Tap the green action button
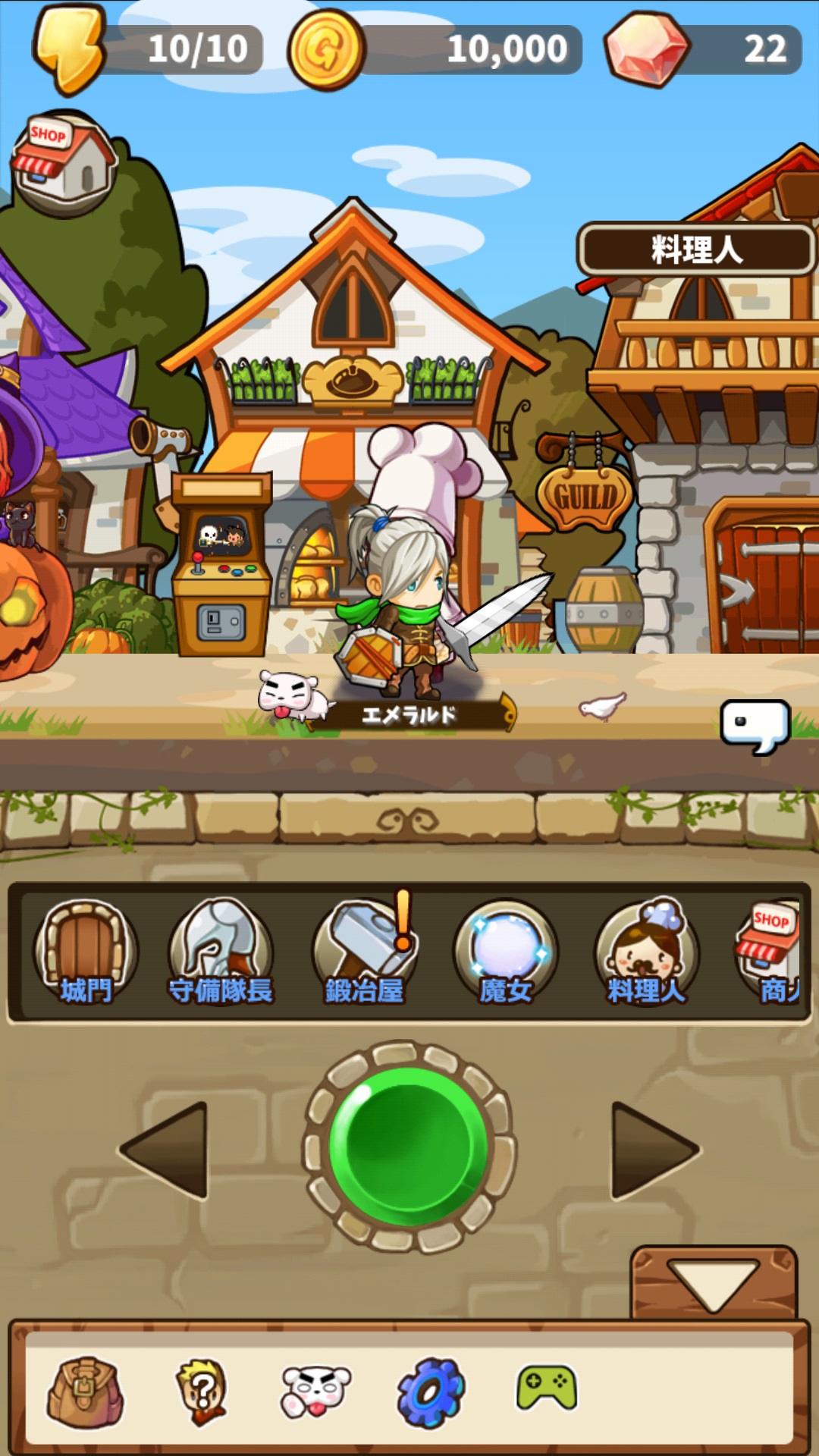 pyautogui.click(x=409, y=1147)
